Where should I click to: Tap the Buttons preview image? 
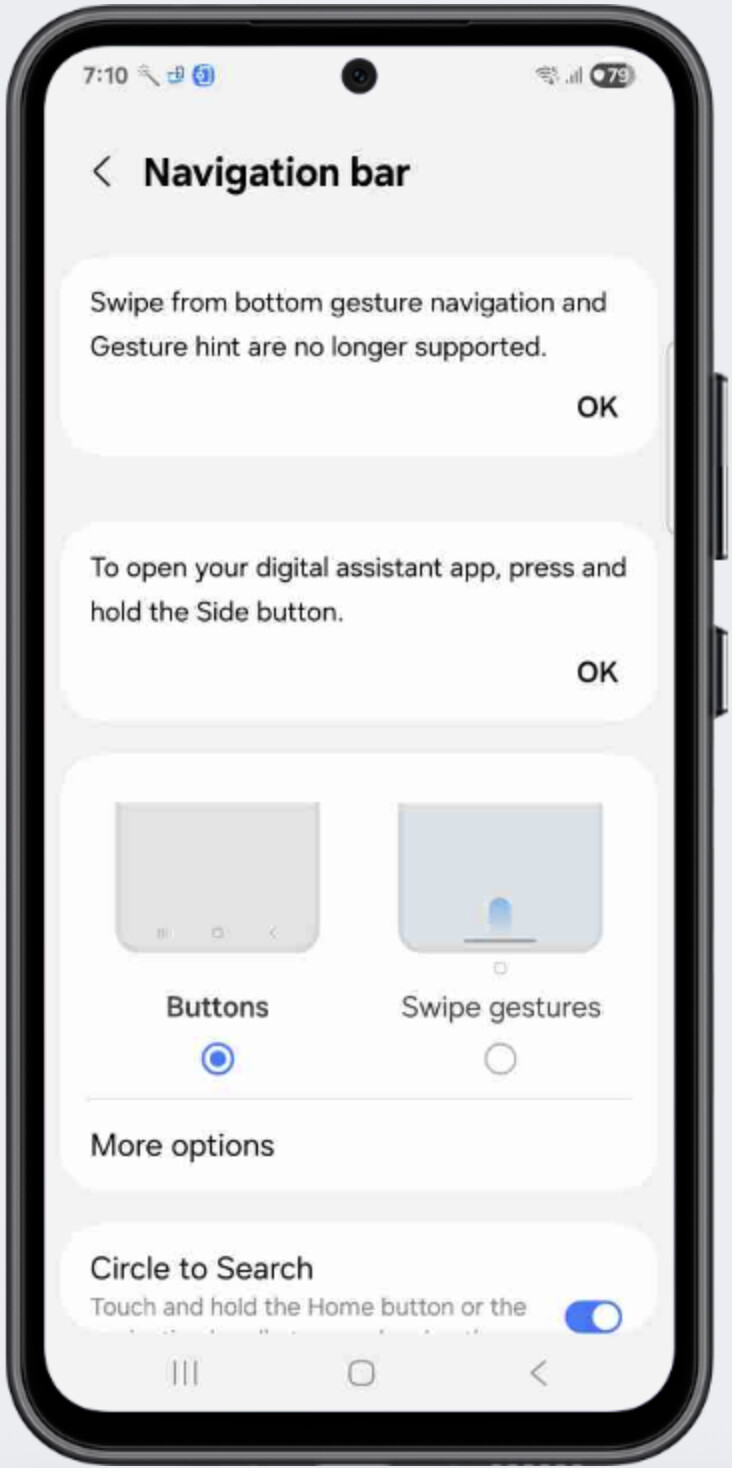tap(217, 878)
